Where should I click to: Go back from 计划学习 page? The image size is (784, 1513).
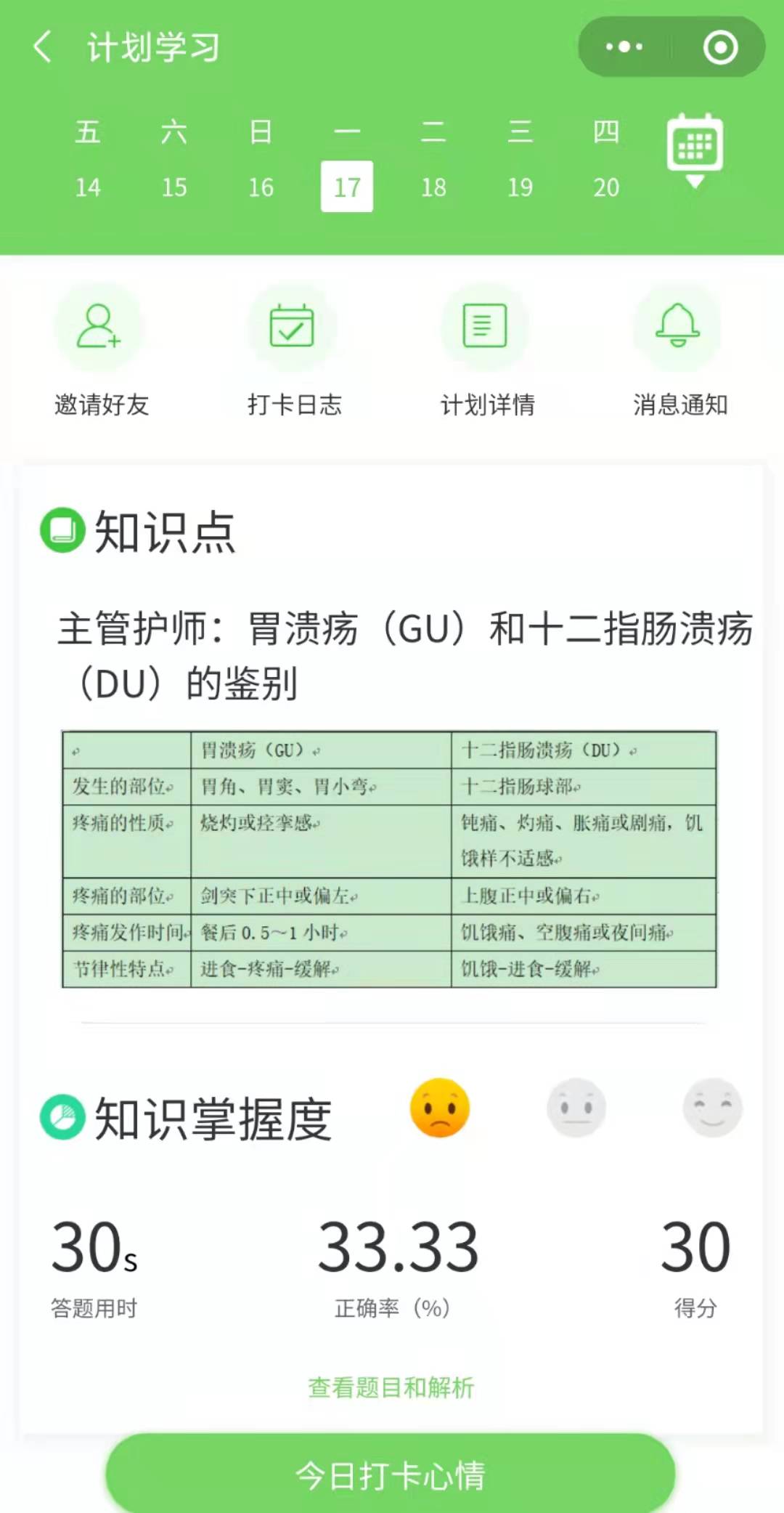(x=42, y=47)
